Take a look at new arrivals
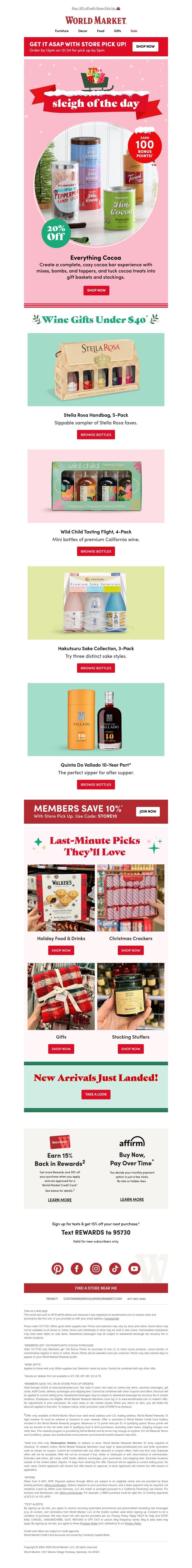Image resolution: width=192 pixels, height=1568 pixels. pos(96,1094)
